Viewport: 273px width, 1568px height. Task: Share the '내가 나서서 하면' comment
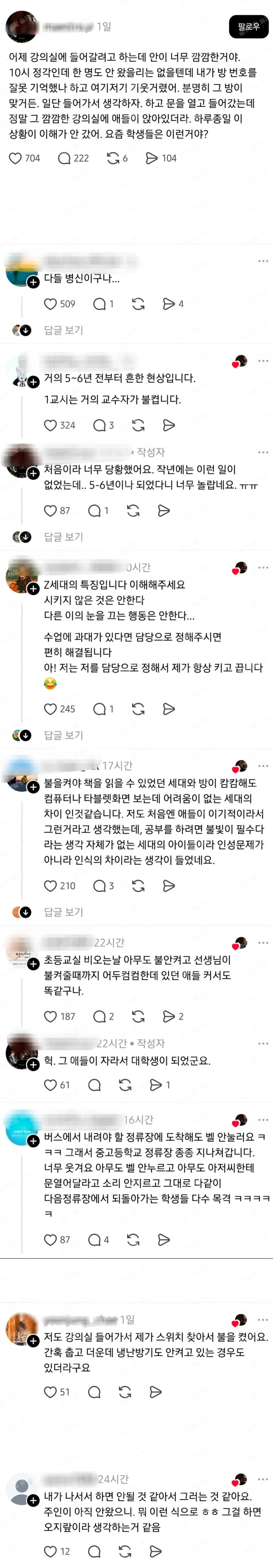(x=156, y=1551)
